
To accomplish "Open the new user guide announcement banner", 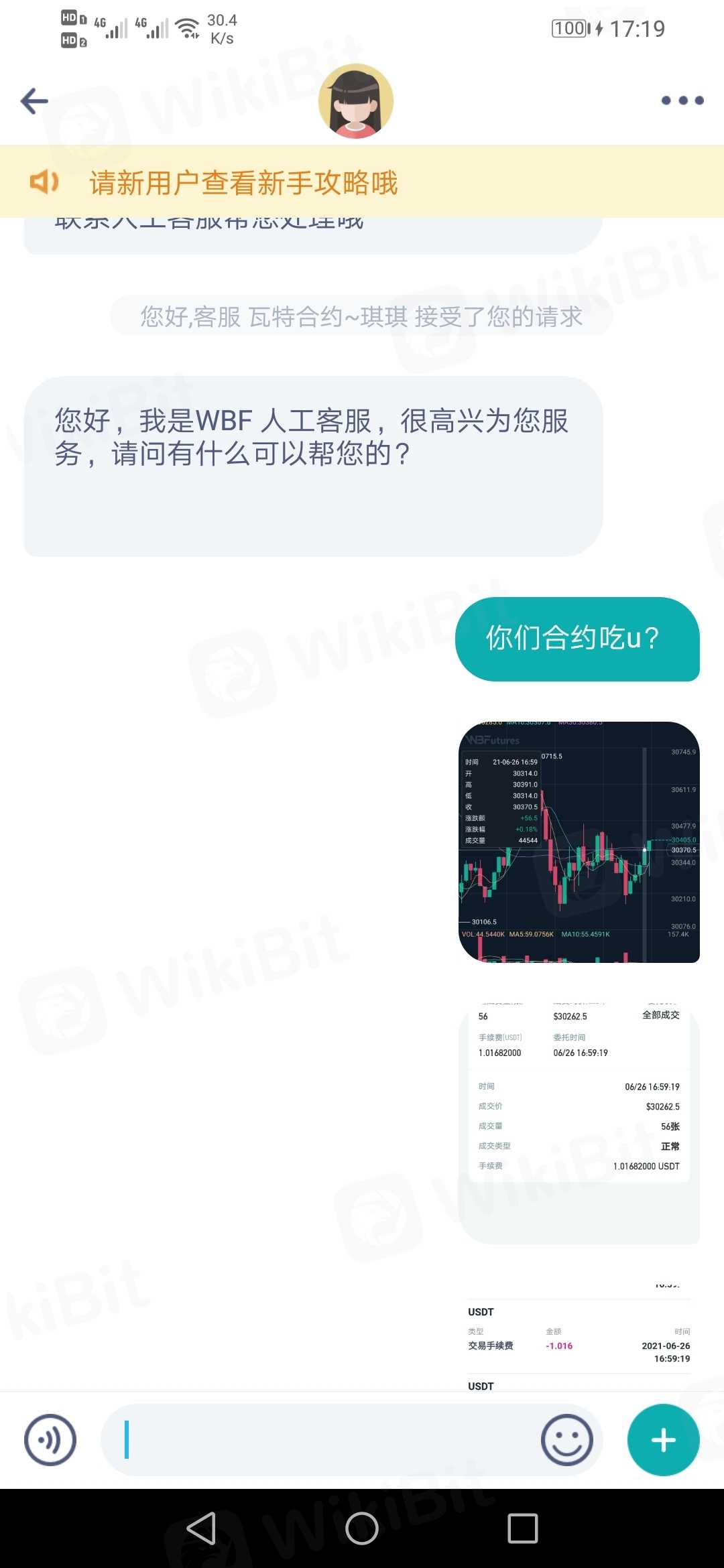I will coord(362,182).
